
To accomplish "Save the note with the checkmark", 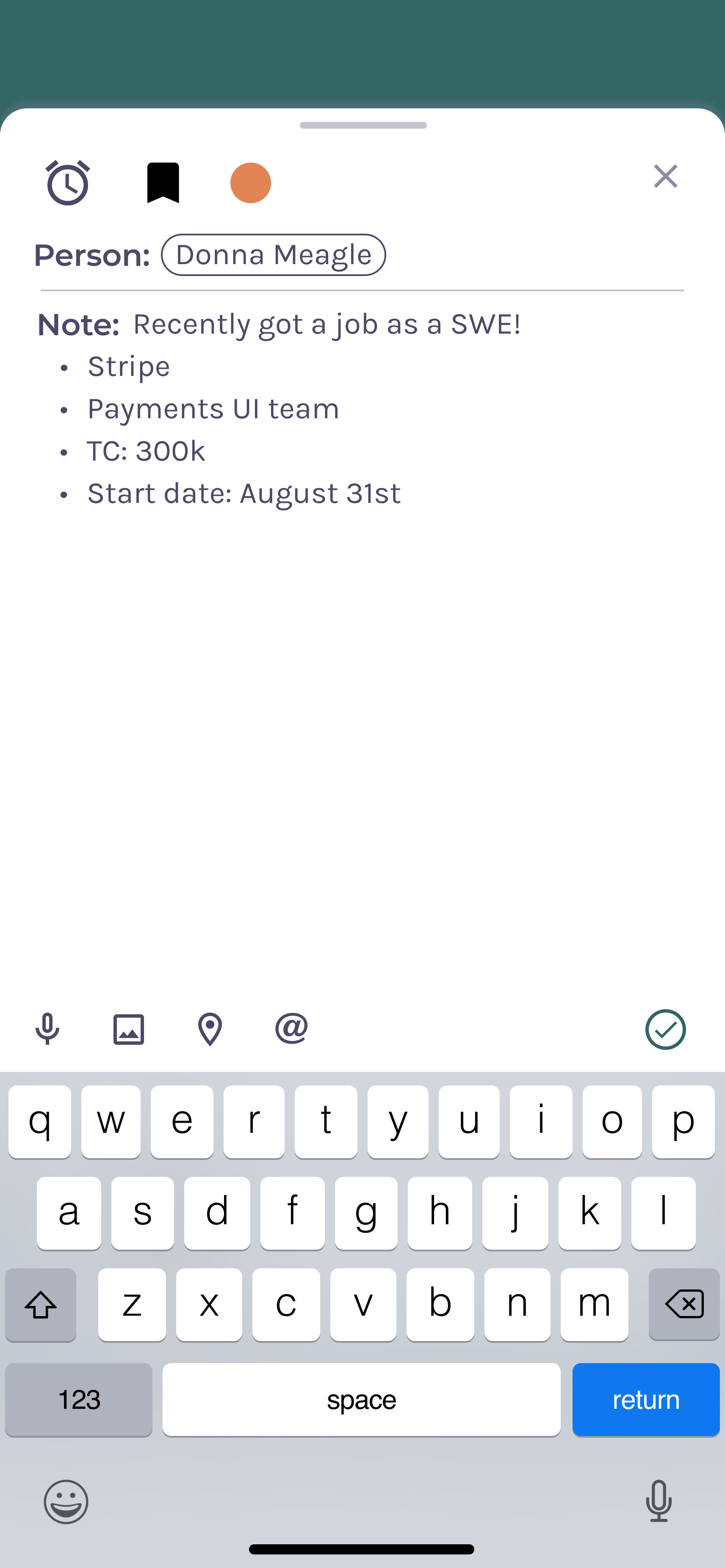I will click(665, 1029).
